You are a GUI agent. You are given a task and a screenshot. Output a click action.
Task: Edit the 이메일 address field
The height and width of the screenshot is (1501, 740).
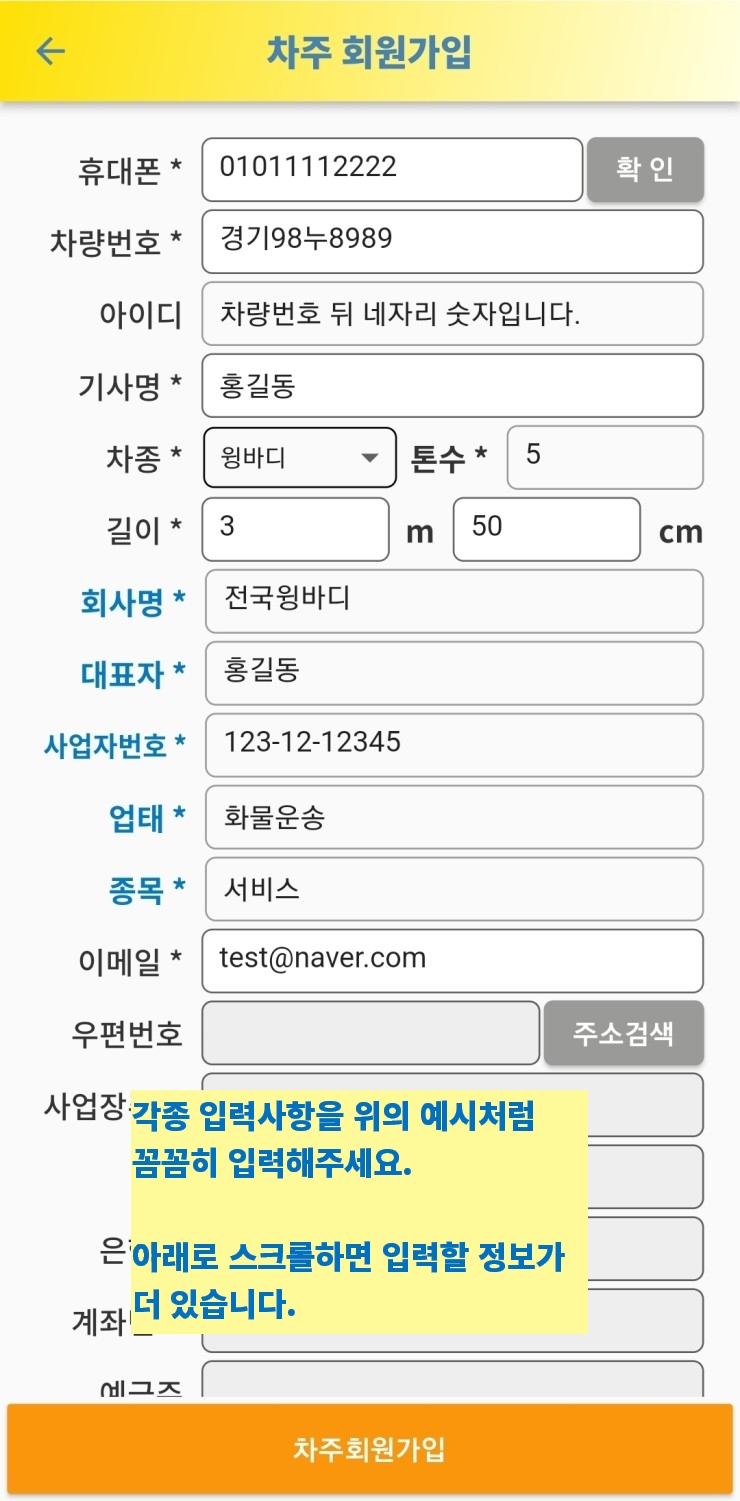[452, 961]
